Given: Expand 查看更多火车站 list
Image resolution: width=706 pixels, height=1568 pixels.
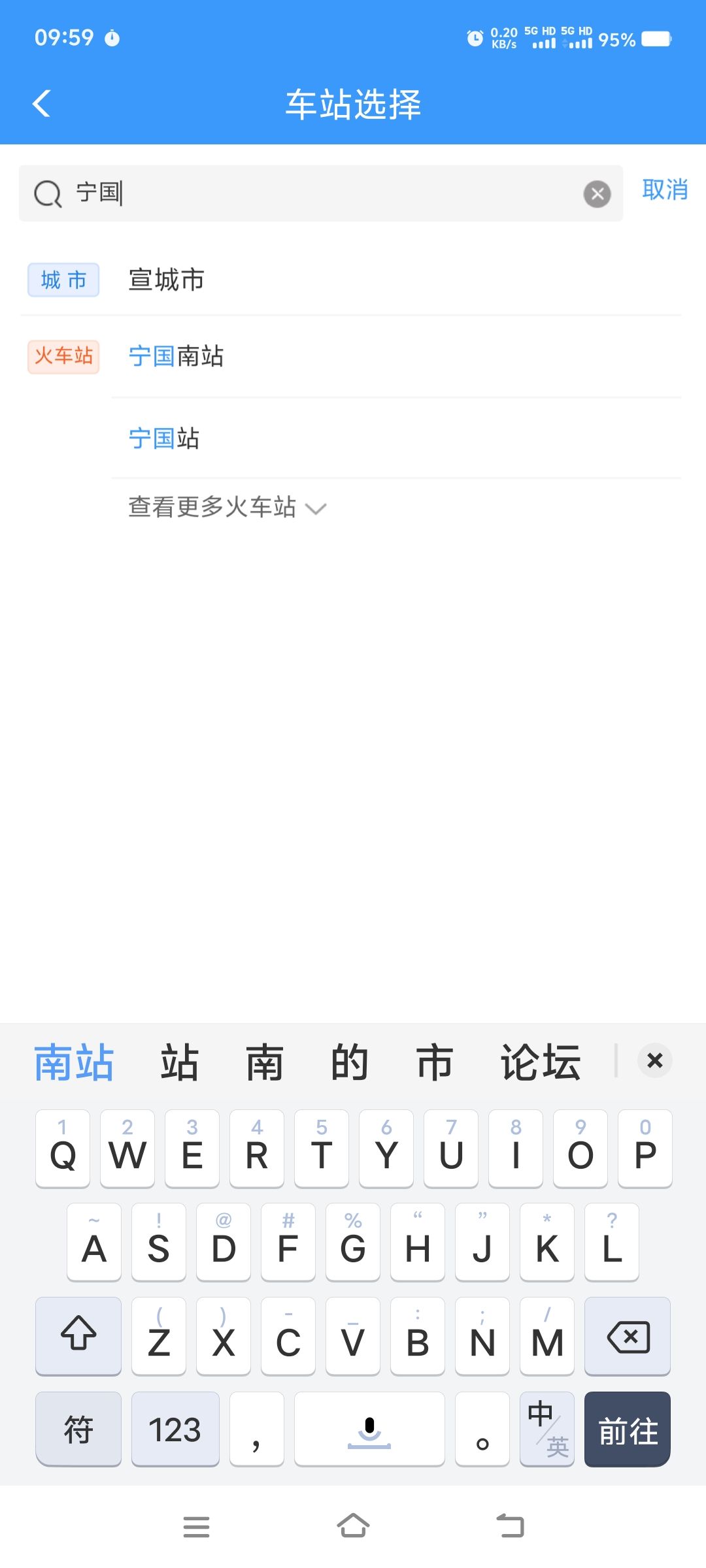Looking at the screenshot, I should pos(226,507).
